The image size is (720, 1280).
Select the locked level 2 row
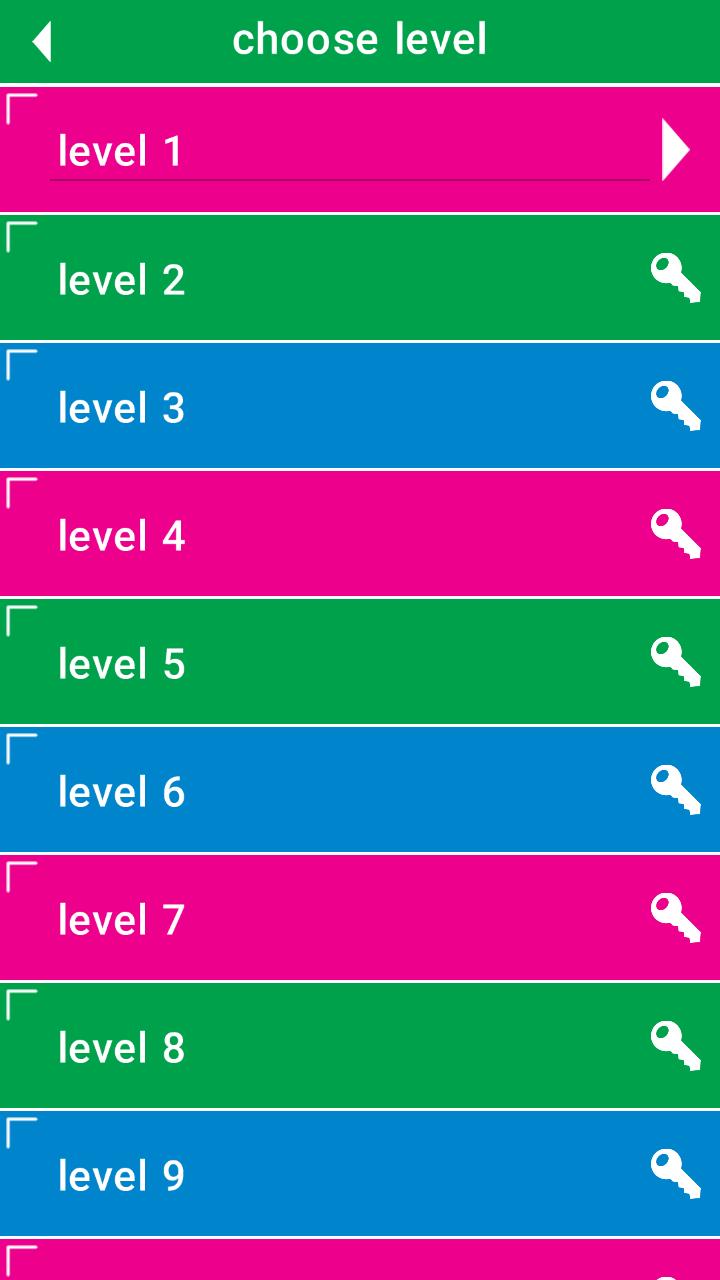(x=300, y=280)
